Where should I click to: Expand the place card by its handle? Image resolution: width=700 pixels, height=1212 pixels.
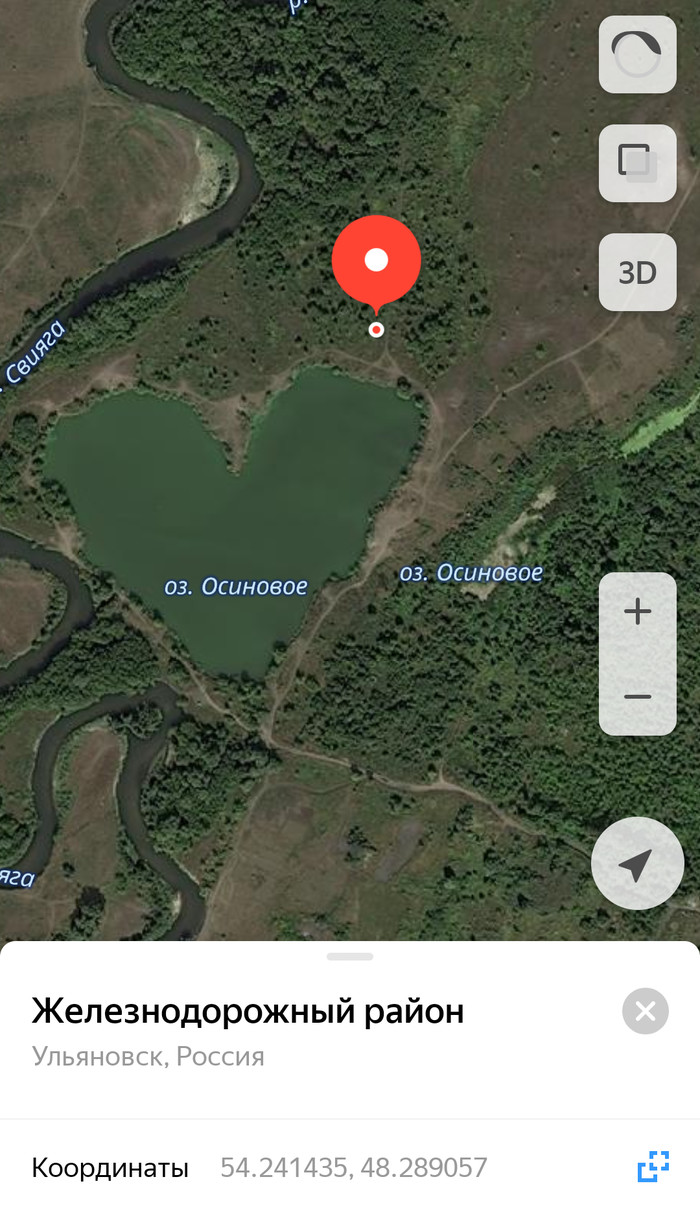(350, 957)
